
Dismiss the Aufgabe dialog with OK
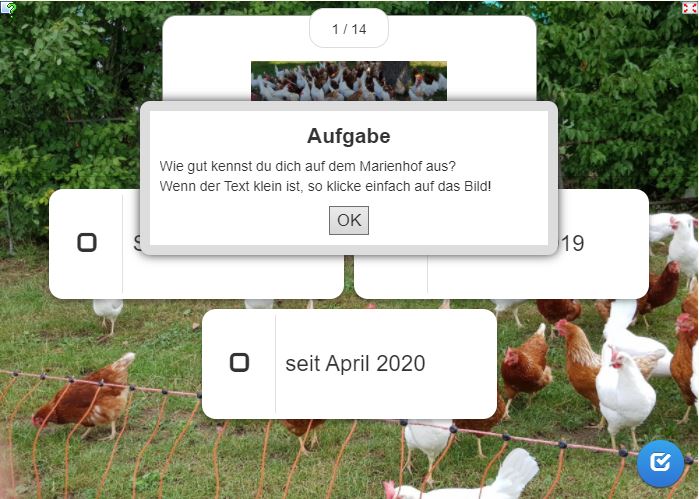(348, 220)
